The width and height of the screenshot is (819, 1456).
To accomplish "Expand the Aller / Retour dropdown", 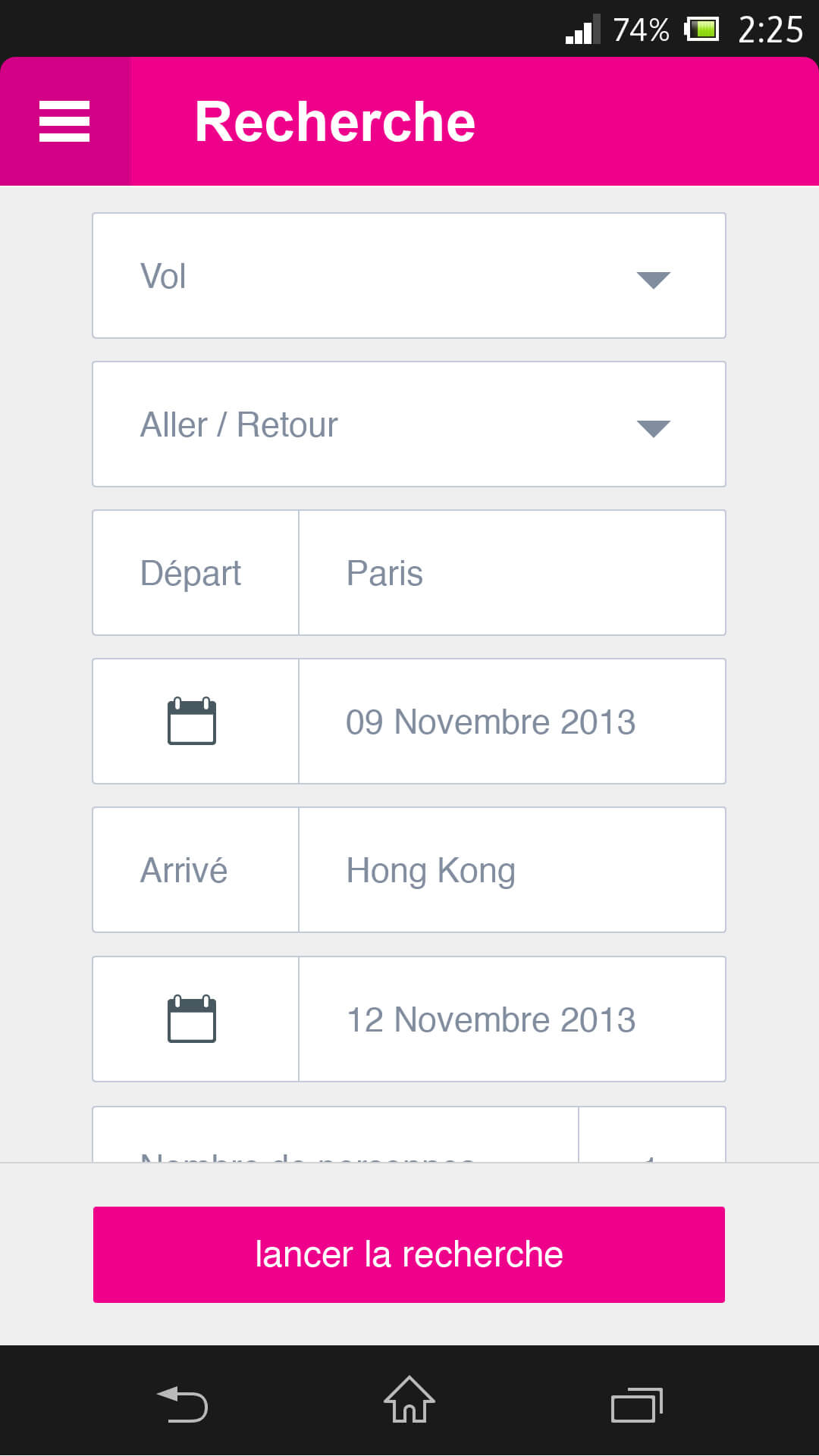I will point(409,424).
